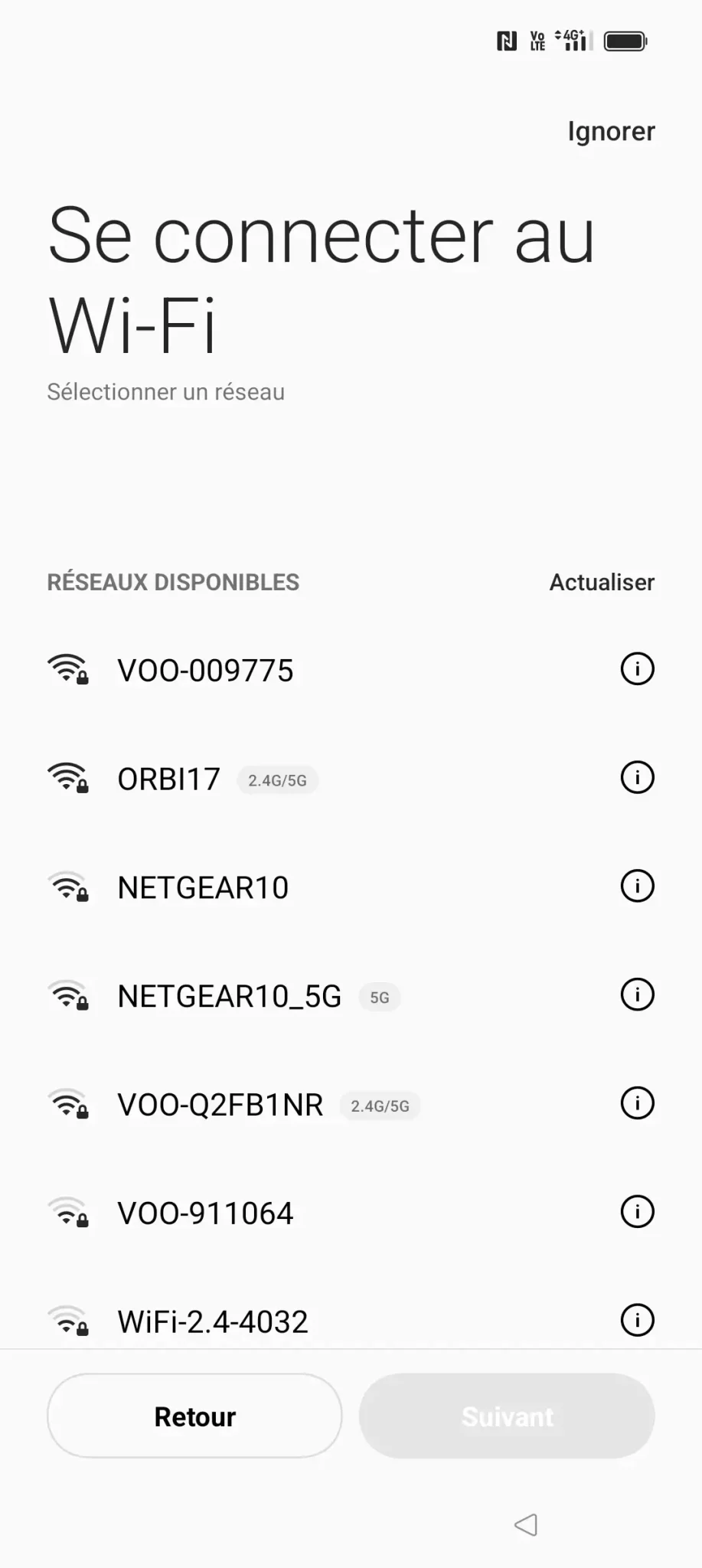Screen dimensions: 702x1568
Task: View ORBI17 network details icon
Action: click(637, 778)
